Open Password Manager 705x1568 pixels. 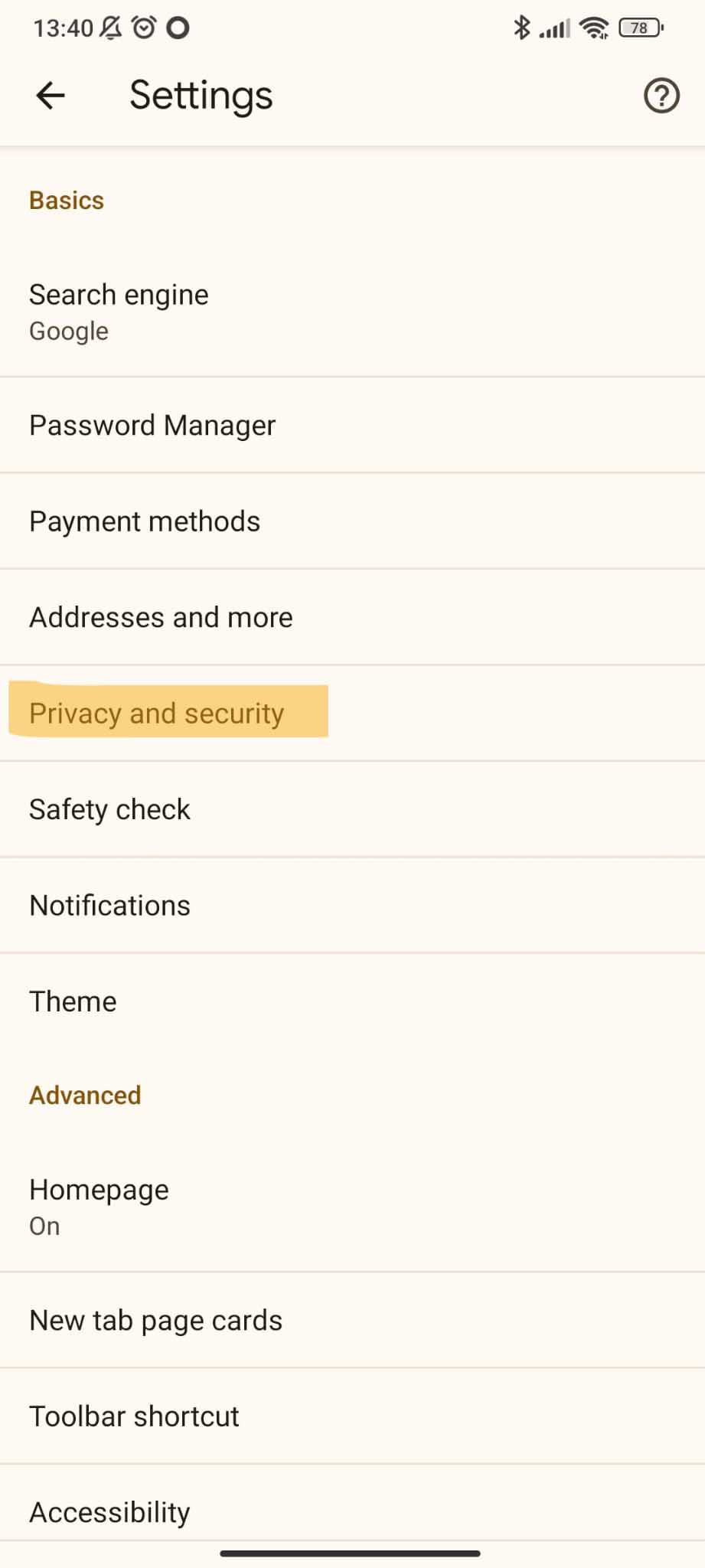click(x=152, y=425)
